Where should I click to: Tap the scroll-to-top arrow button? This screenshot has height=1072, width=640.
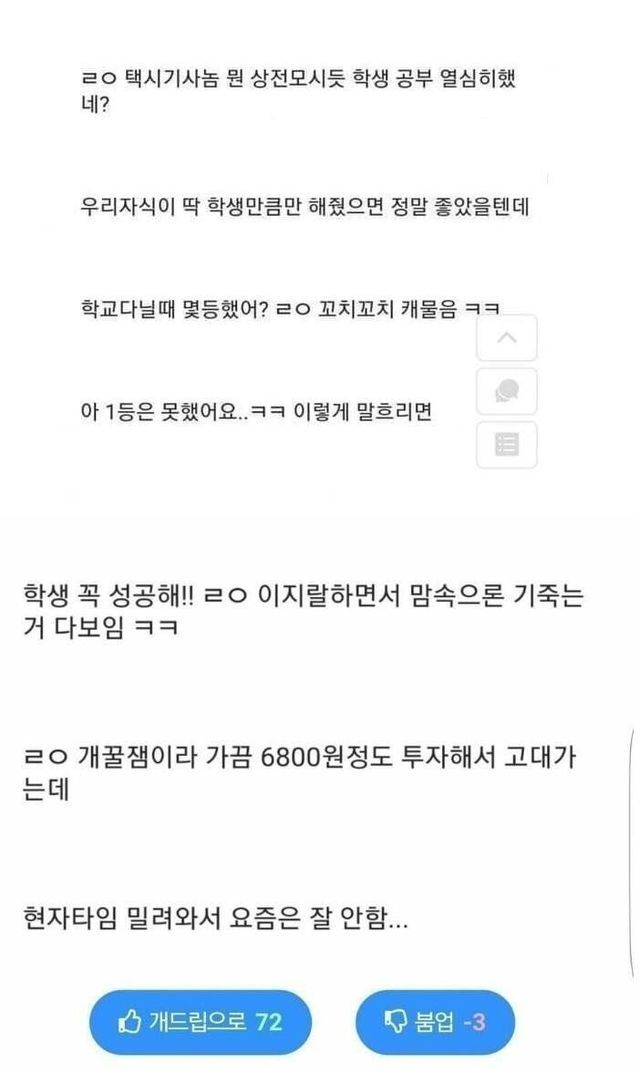pyautogui.click(x=507, y=338)
